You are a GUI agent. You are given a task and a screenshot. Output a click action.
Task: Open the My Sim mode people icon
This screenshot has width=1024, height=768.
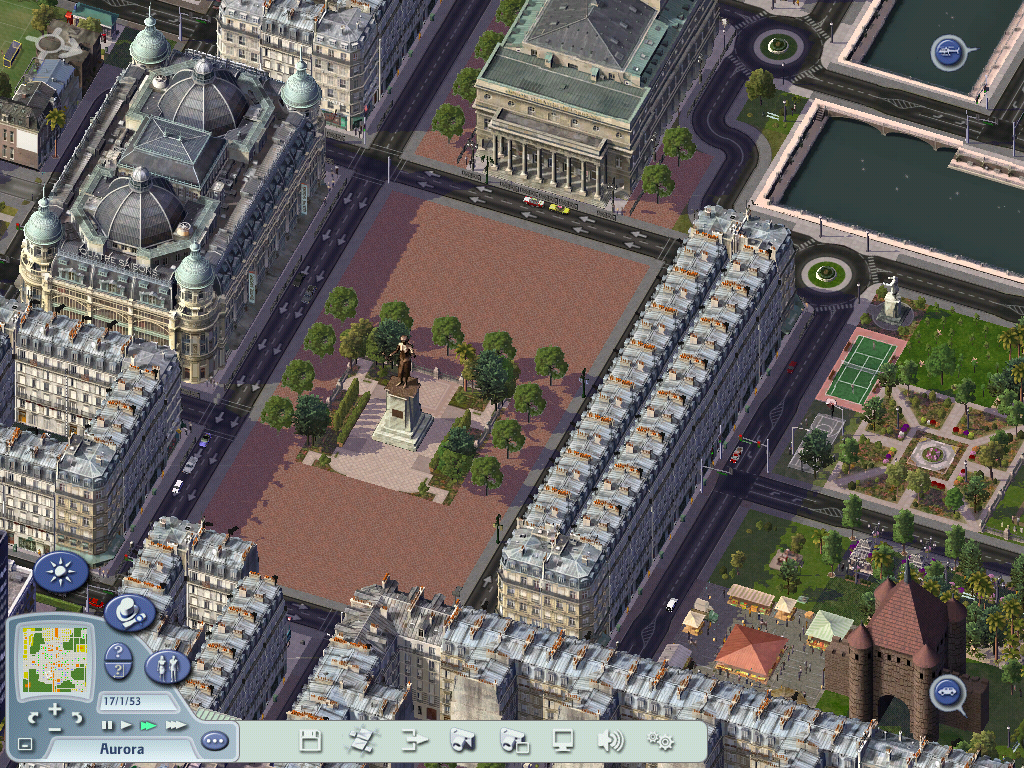pyautogui.click(x=167, y=667)
